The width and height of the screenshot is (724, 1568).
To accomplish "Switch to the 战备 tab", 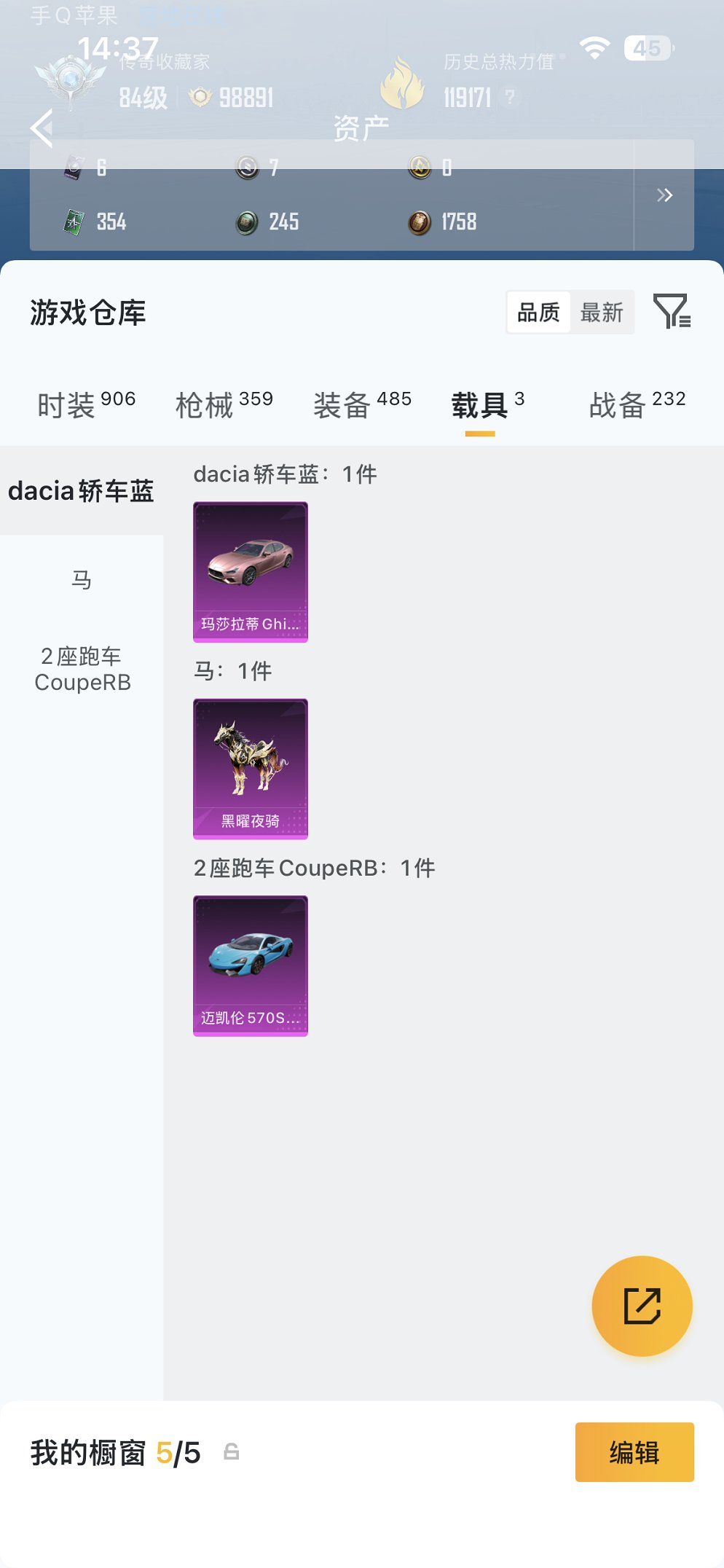I will pyautogui.click(x=637, y=405).
